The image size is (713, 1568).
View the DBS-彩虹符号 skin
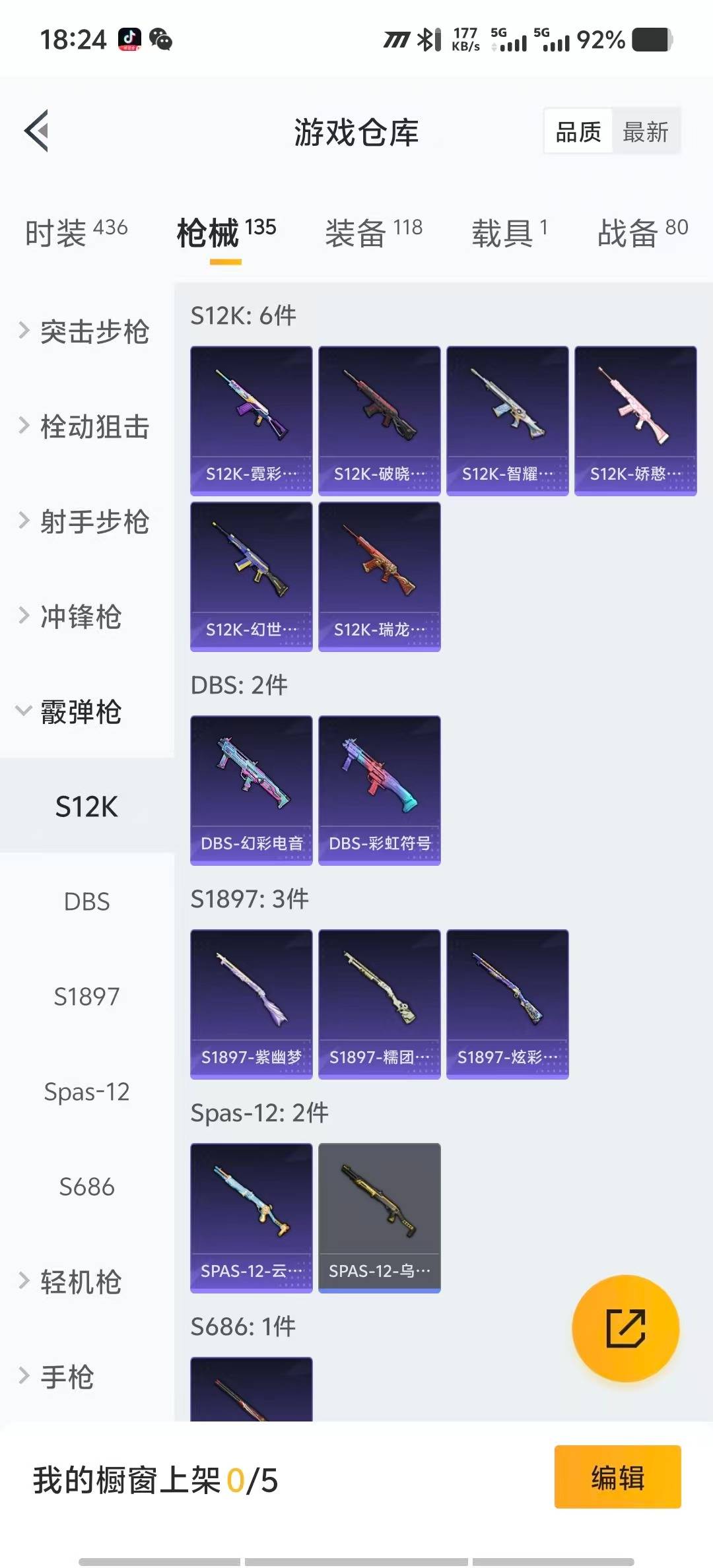[379, 790]
